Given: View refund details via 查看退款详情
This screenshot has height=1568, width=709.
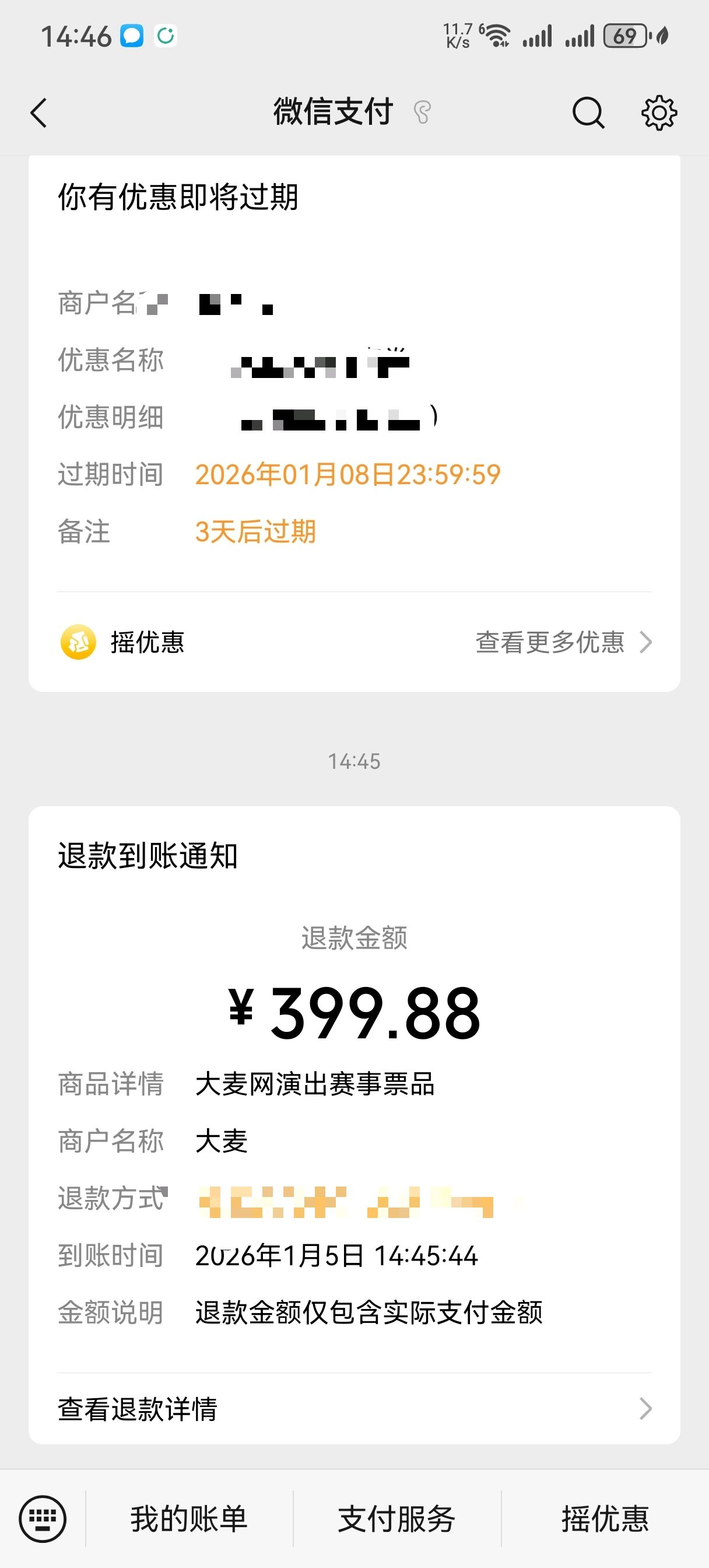Looking at the screenshot, I should pyautogui.click(x=353, y=1409).
